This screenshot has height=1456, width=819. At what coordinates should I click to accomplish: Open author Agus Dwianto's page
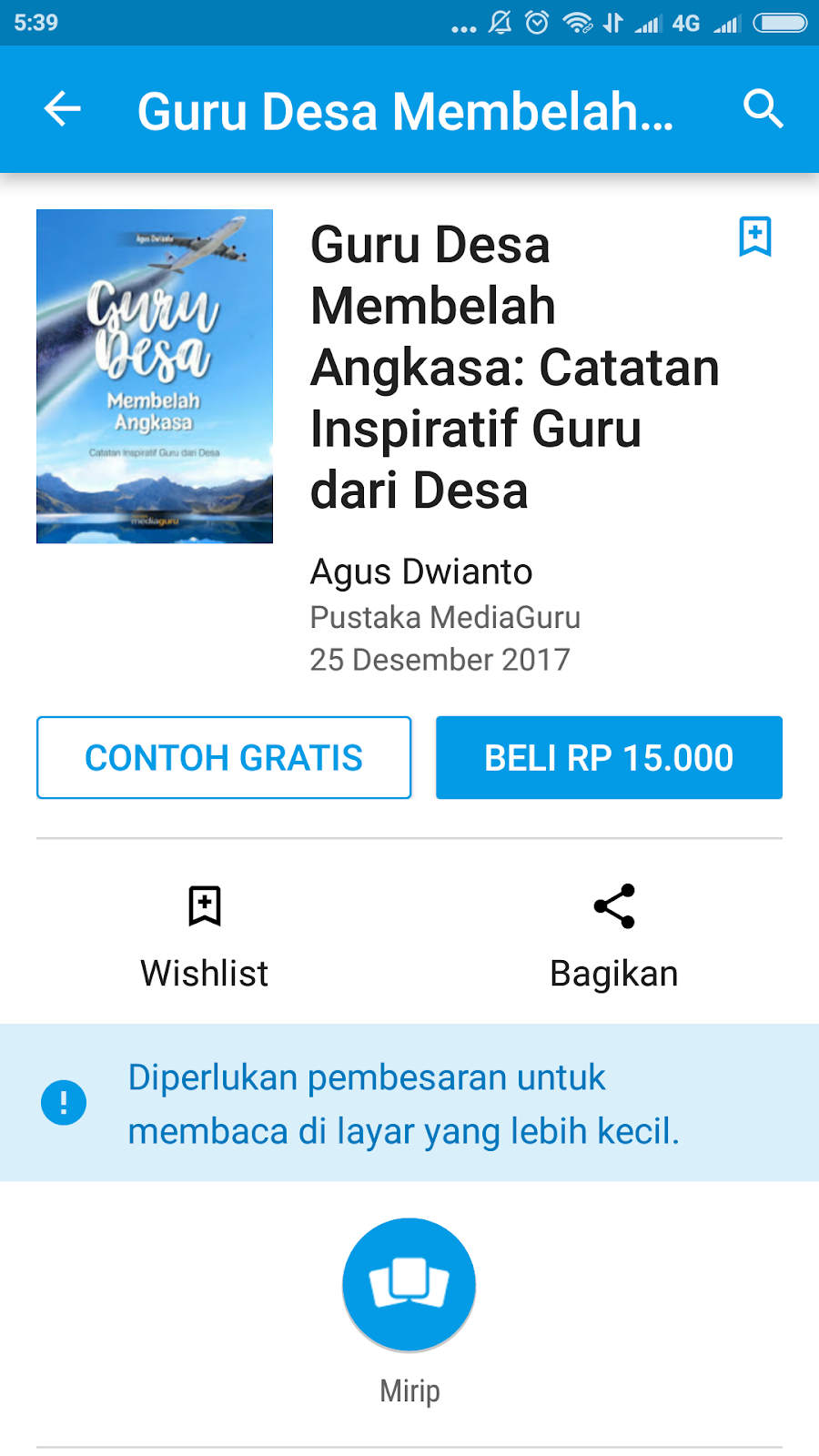pos(420,571)
